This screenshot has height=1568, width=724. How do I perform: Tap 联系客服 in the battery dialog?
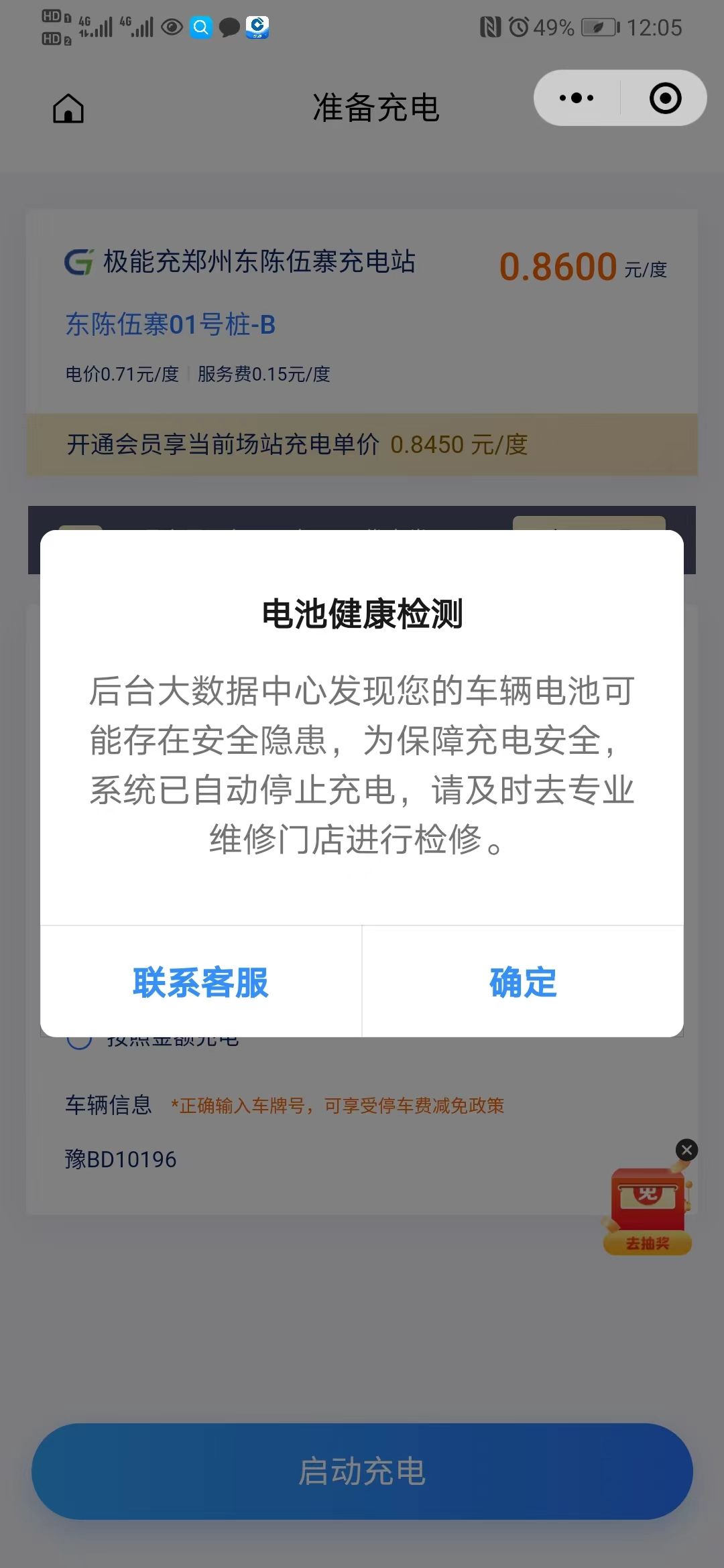pos(200,982)
